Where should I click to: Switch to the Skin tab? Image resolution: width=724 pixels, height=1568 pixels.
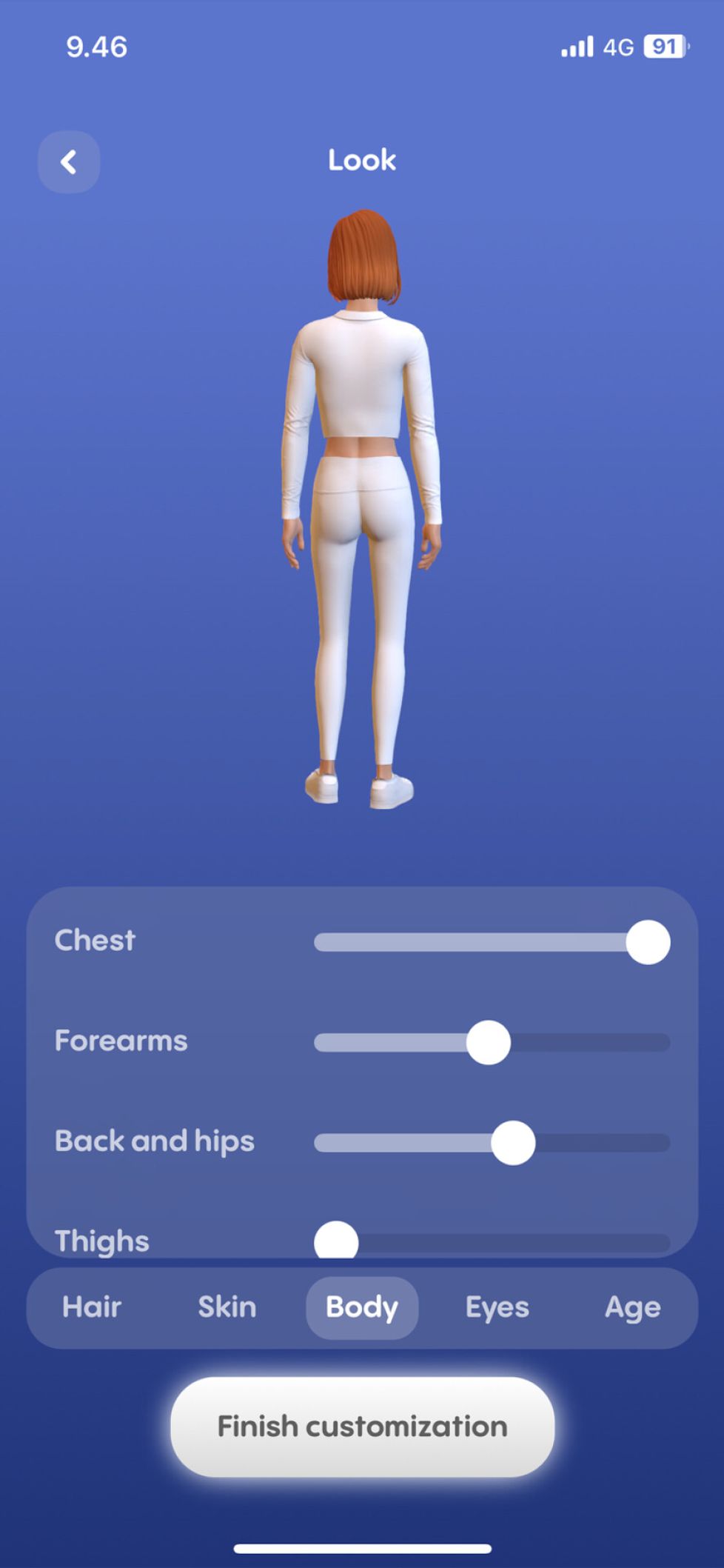[x=227, y=1307]
